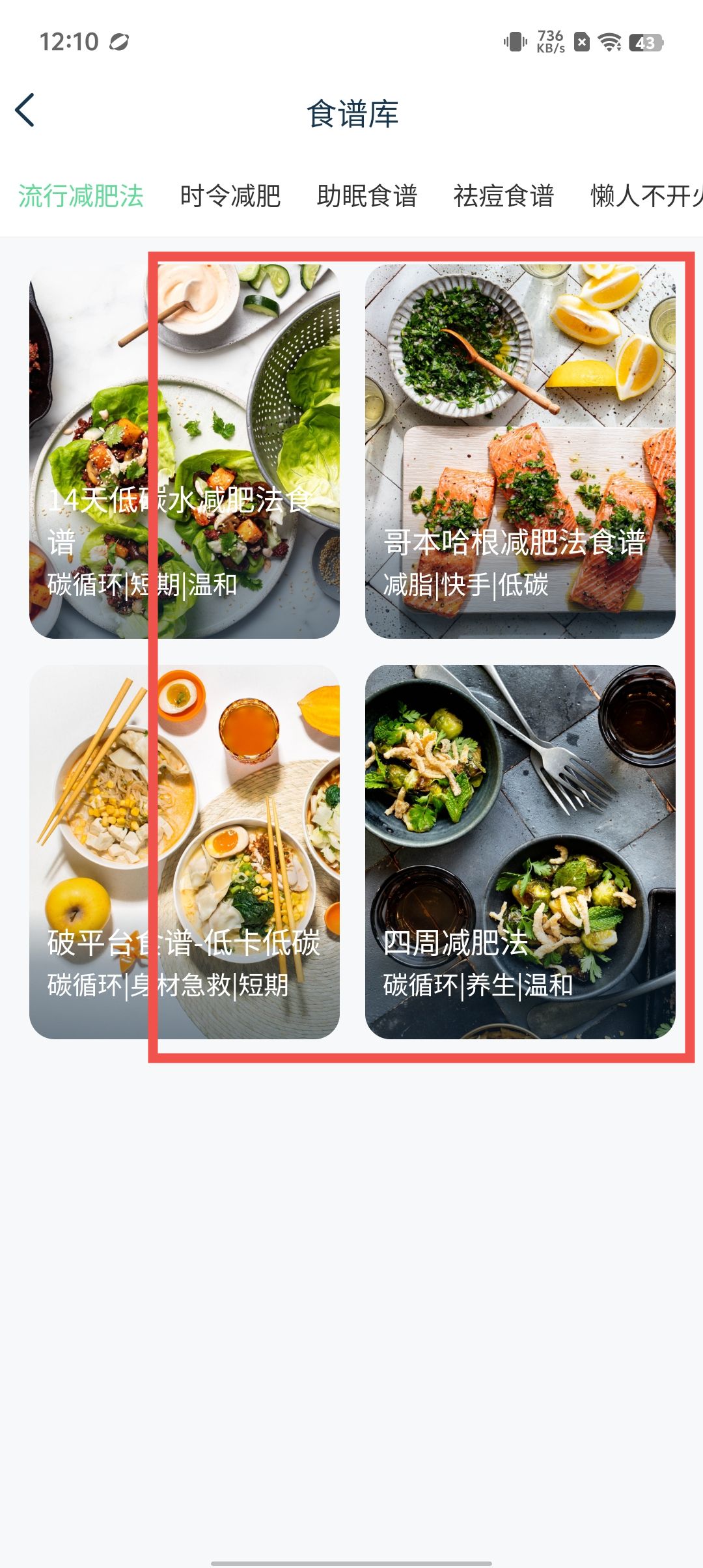Image resolution: width=703 pixels, height=1568 pixels.
Task: Open the 14天低碳水减肥法食谱 card
Action: click(184, 451)
